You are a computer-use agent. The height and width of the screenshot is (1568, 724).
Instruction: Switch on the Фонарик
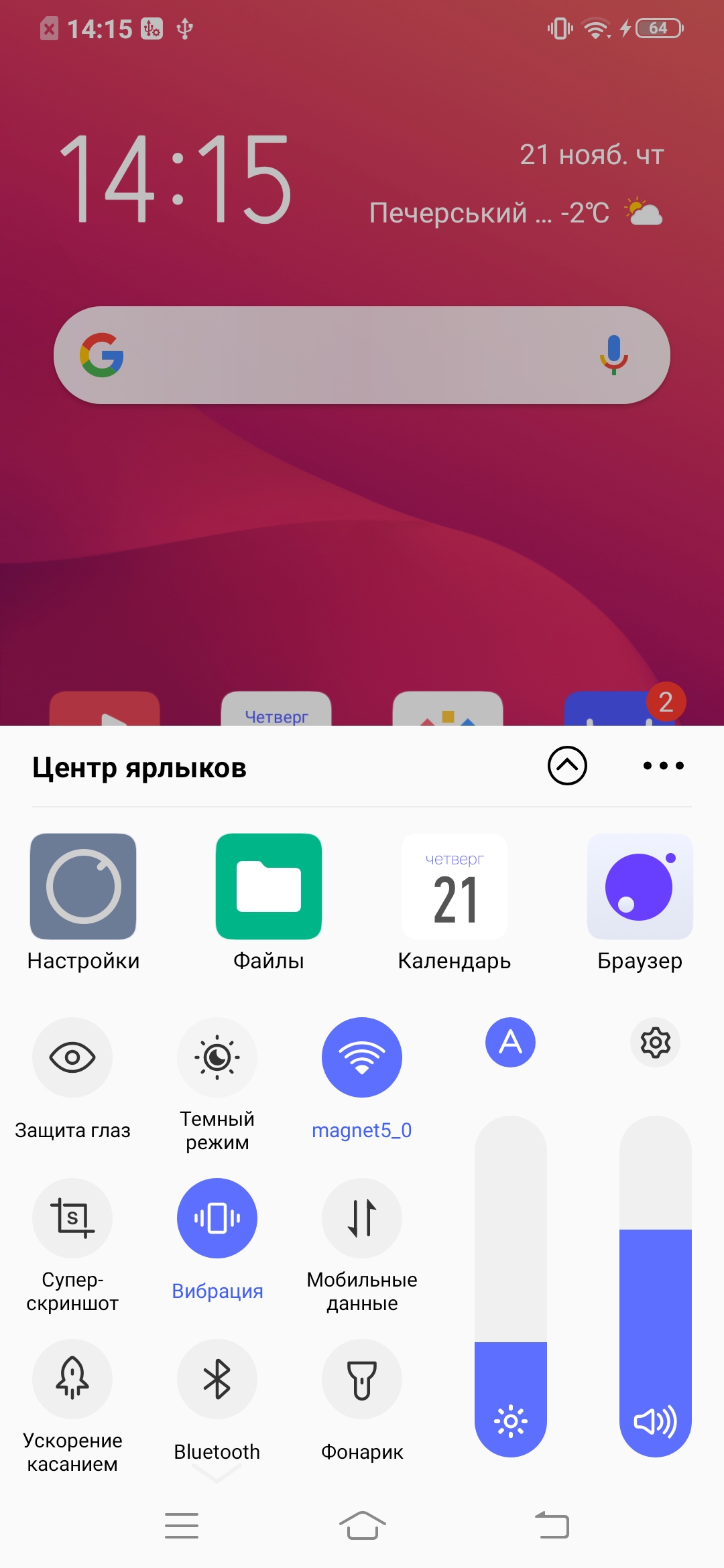coord(362,1379)
